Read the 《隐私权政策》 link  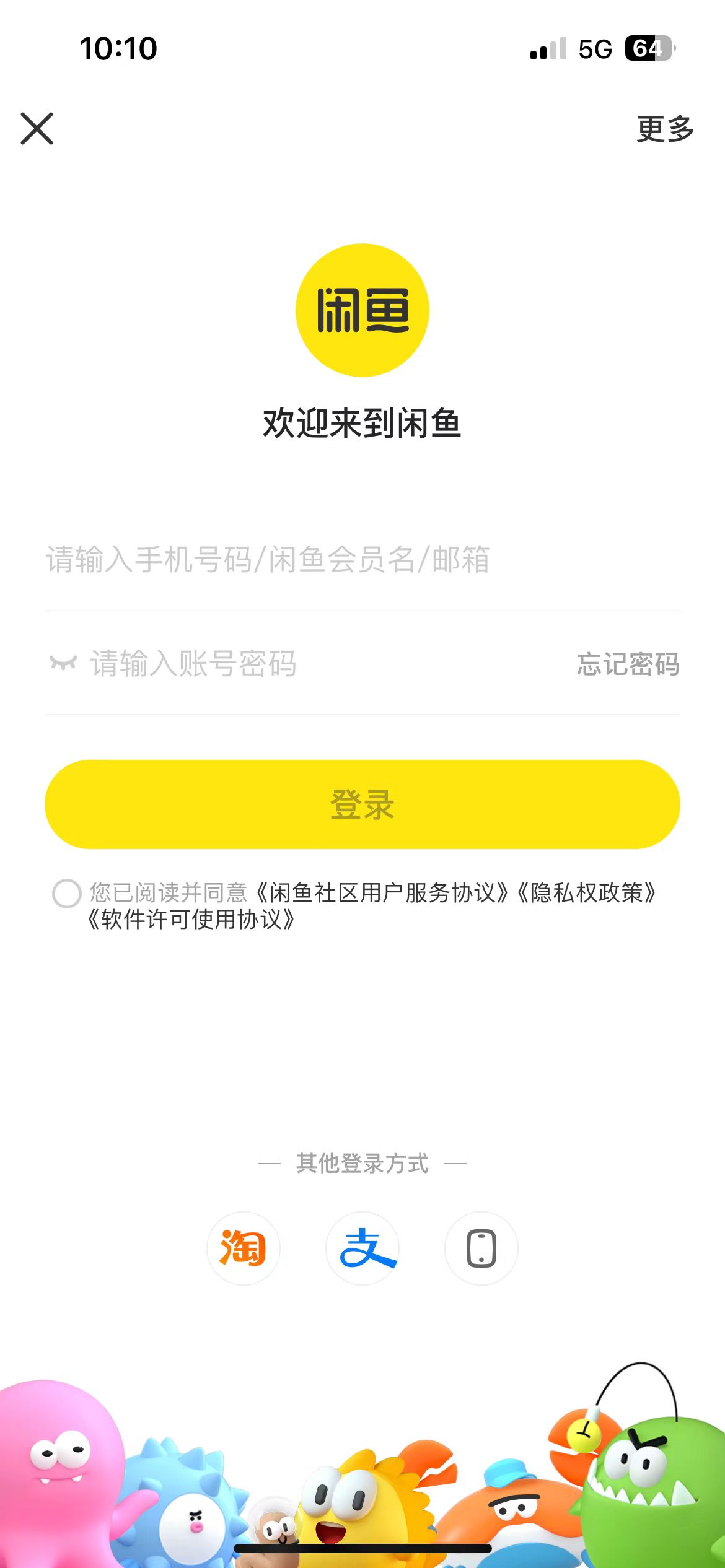(x=586, y=893)
